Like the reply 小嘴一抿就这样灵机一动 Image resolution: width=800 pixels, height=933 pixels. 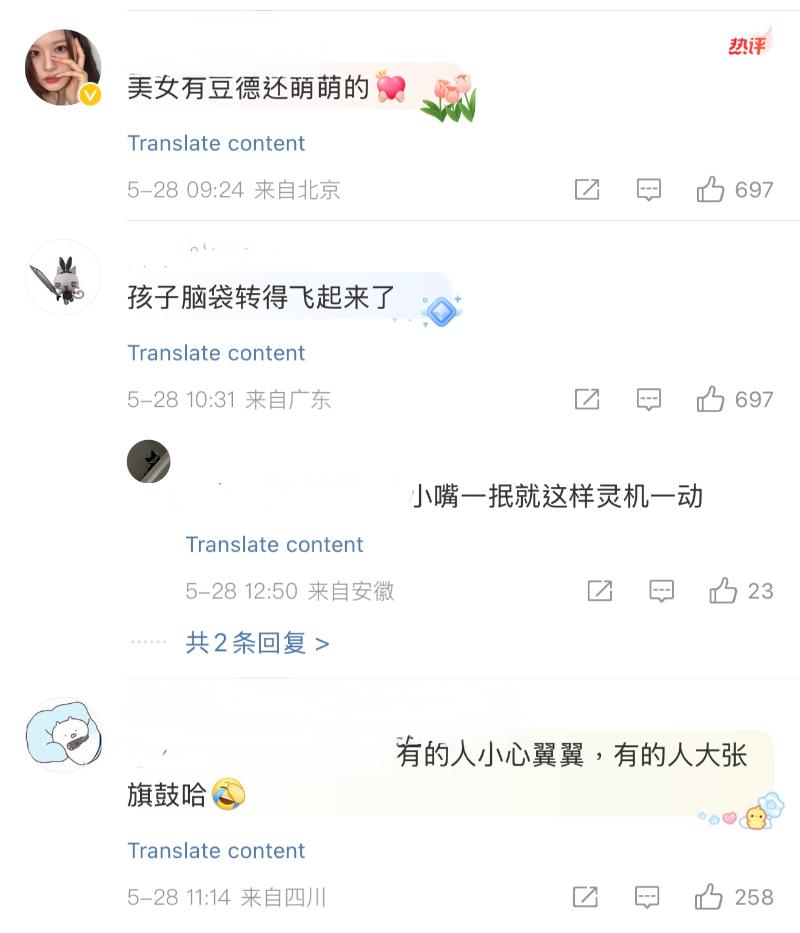tap(723, 591)
